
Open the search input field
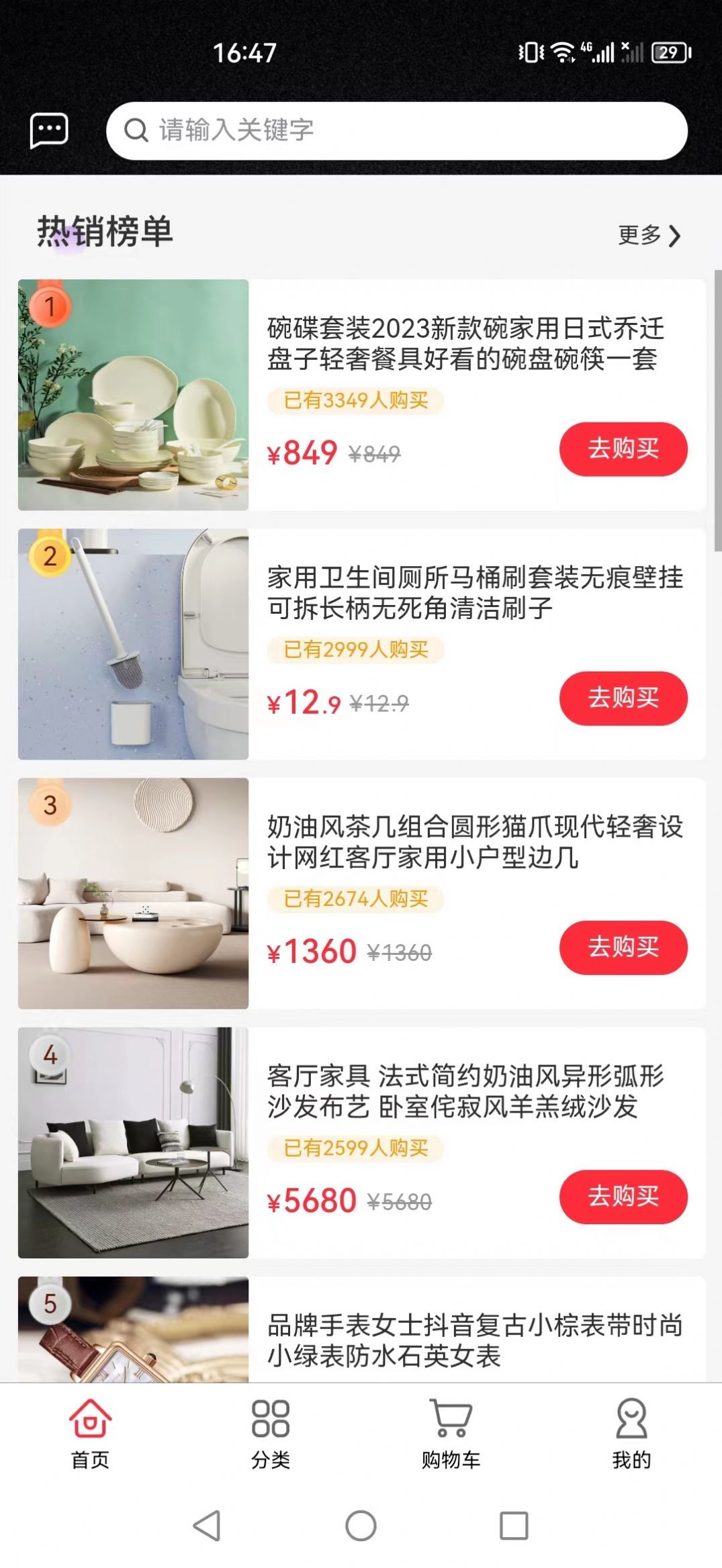point(396,130)
